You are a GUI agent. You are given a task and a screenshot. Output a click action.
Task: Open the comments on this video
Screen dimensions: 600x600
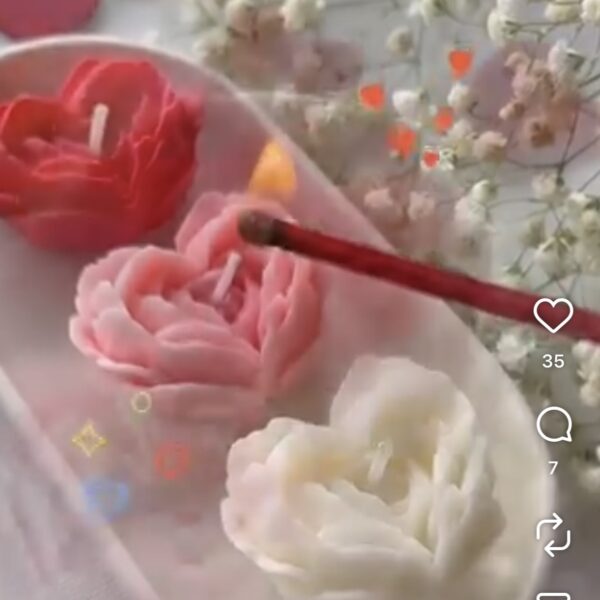pos(553,425)
